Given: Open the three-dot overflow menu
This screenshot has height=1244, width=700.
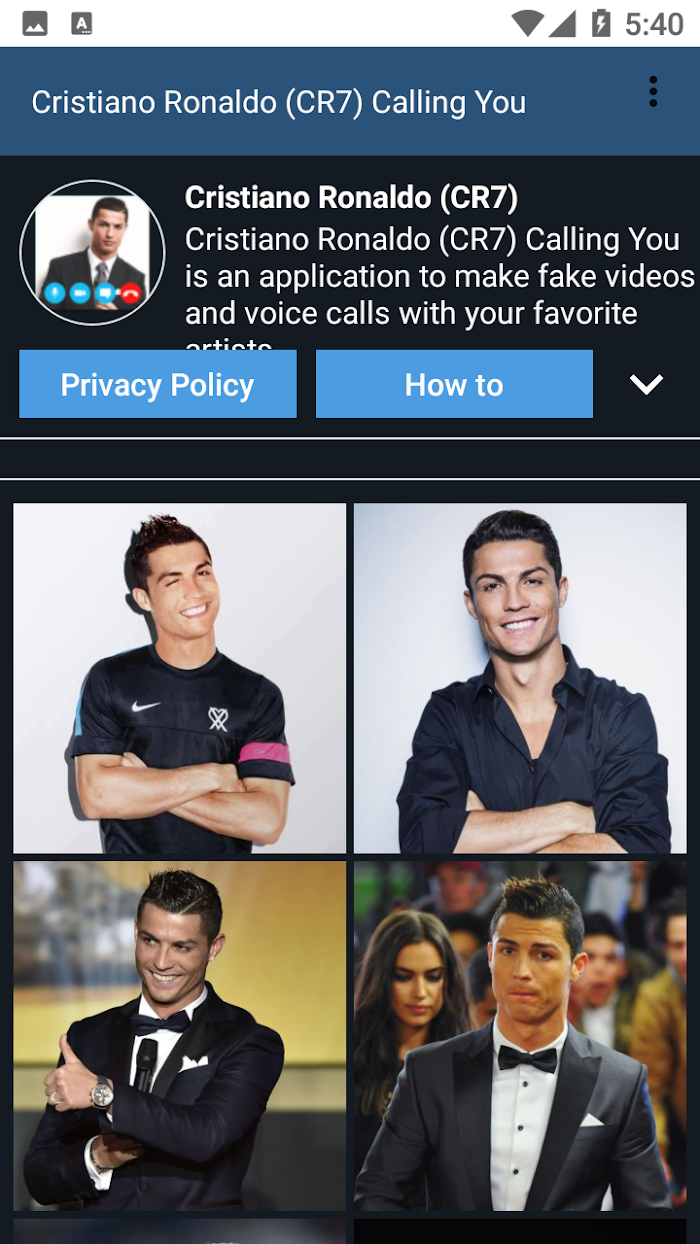Looking at the screenshot, I should point(653,92).
